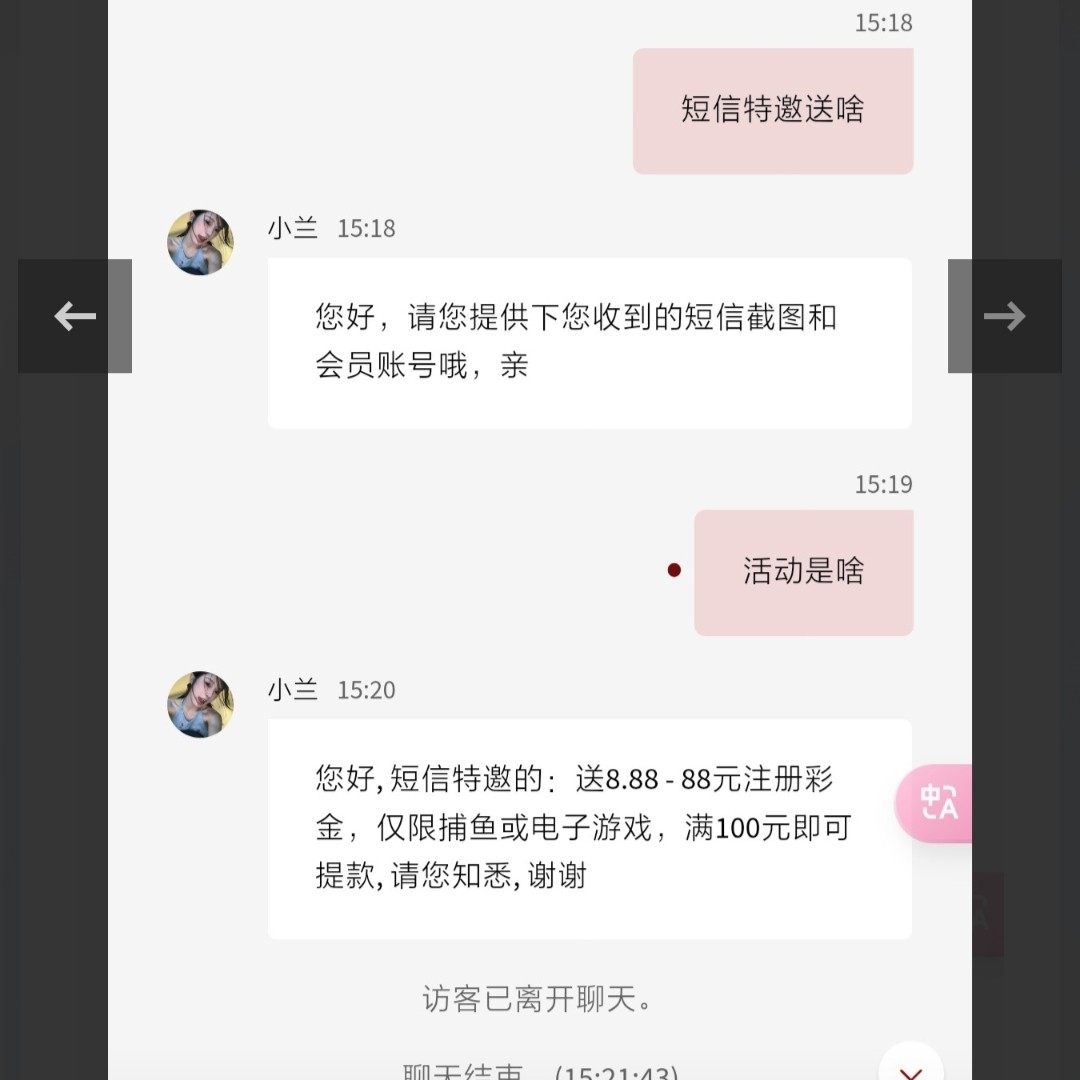Viewport: 1080px width, 1080px height.
Task: Go to the next image with right arrow
Action: pos(1004,316)
